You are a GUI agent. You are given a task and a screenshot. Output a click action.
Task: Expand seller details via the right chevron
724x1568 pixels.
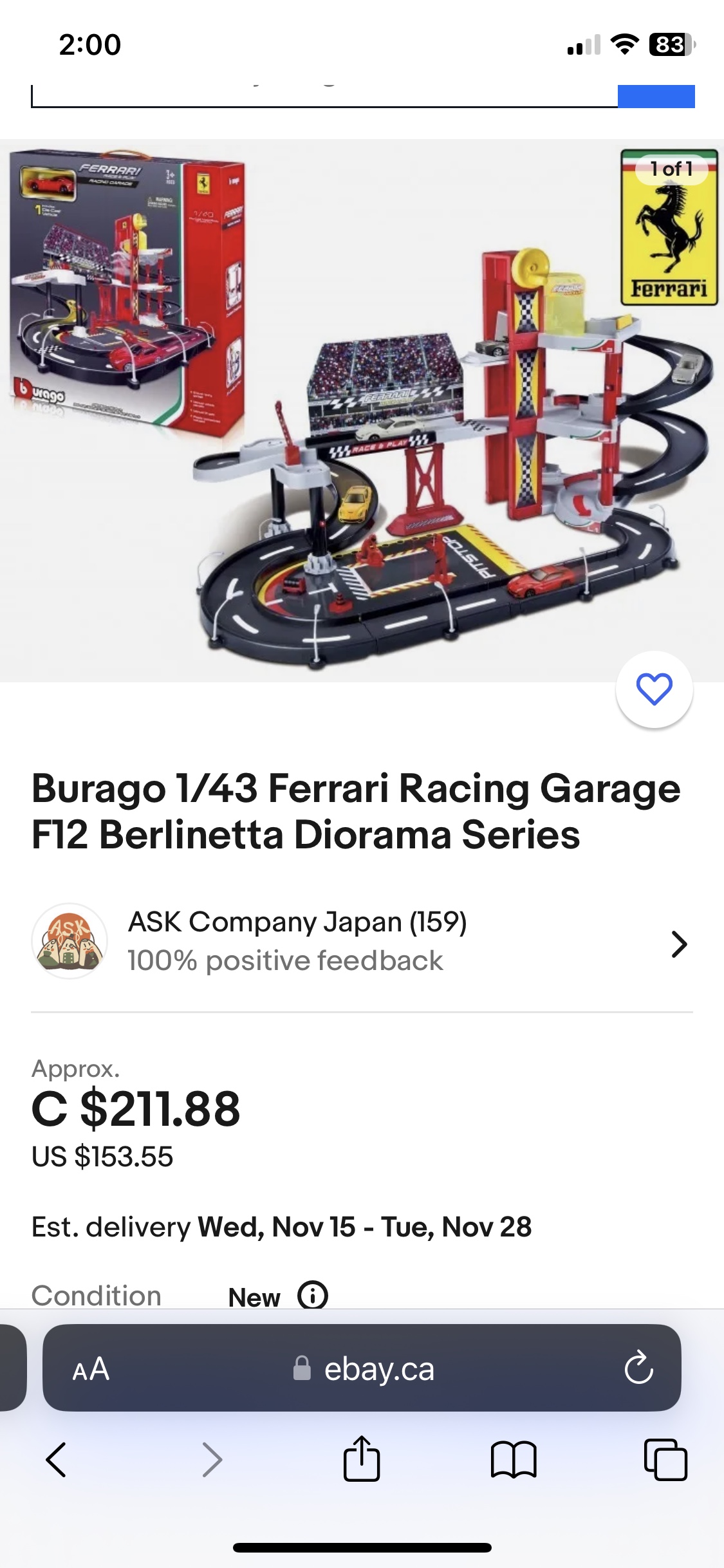click(680, 944)
